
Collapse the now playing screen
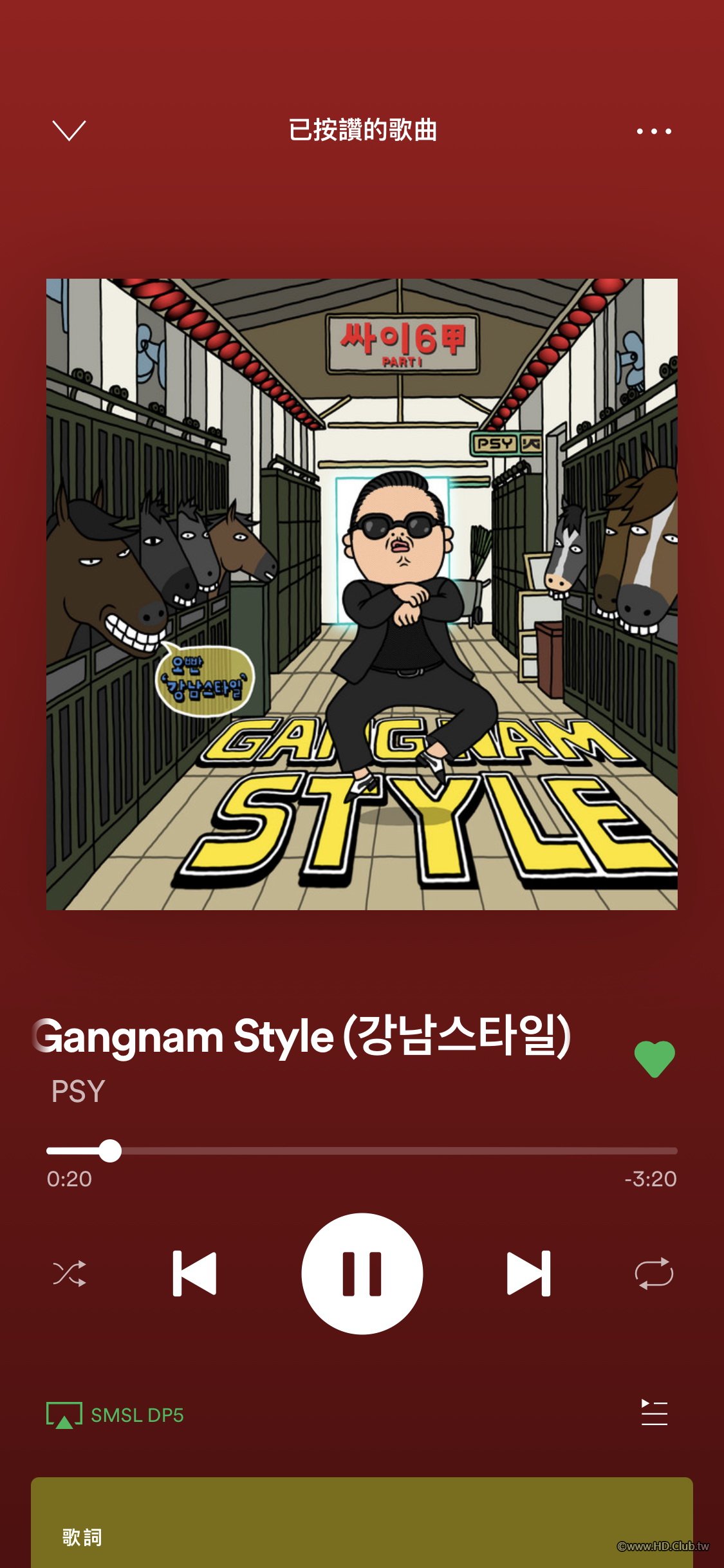(x=68, y=131)
